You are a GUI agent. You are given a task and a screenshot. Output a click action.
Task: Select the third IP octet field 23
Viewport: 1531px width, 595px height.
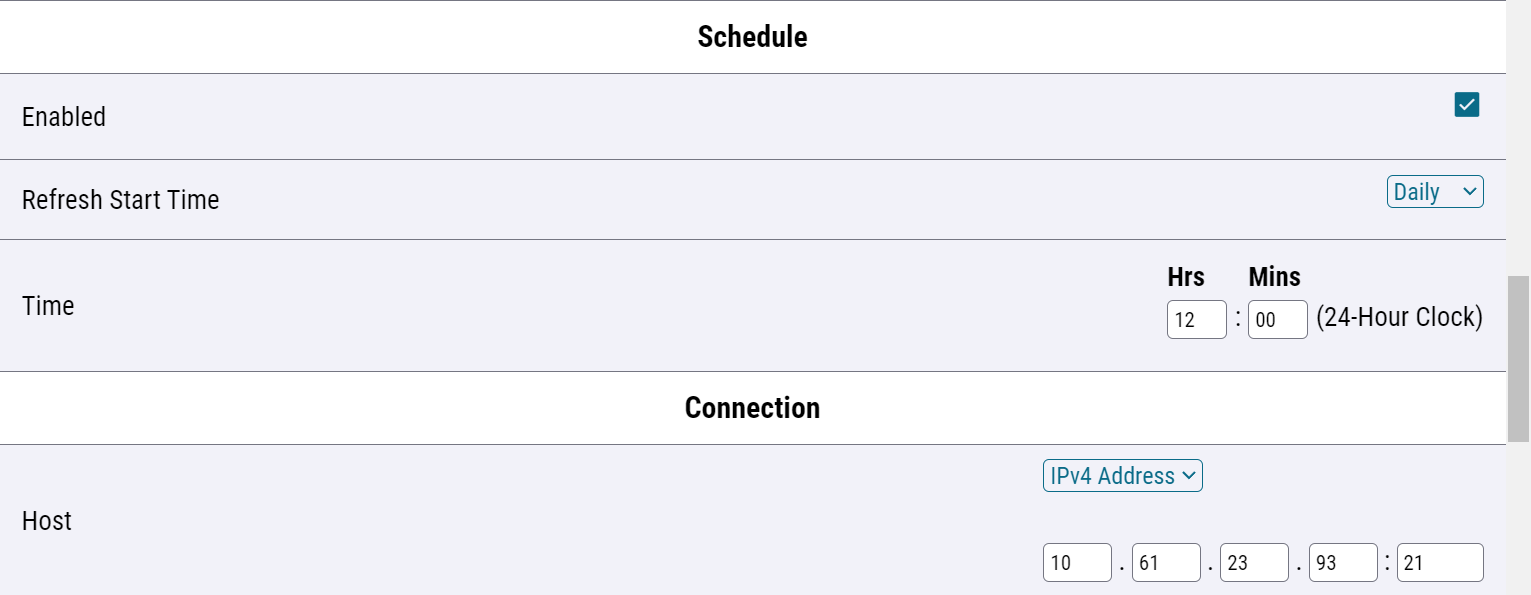[1255, 563]
